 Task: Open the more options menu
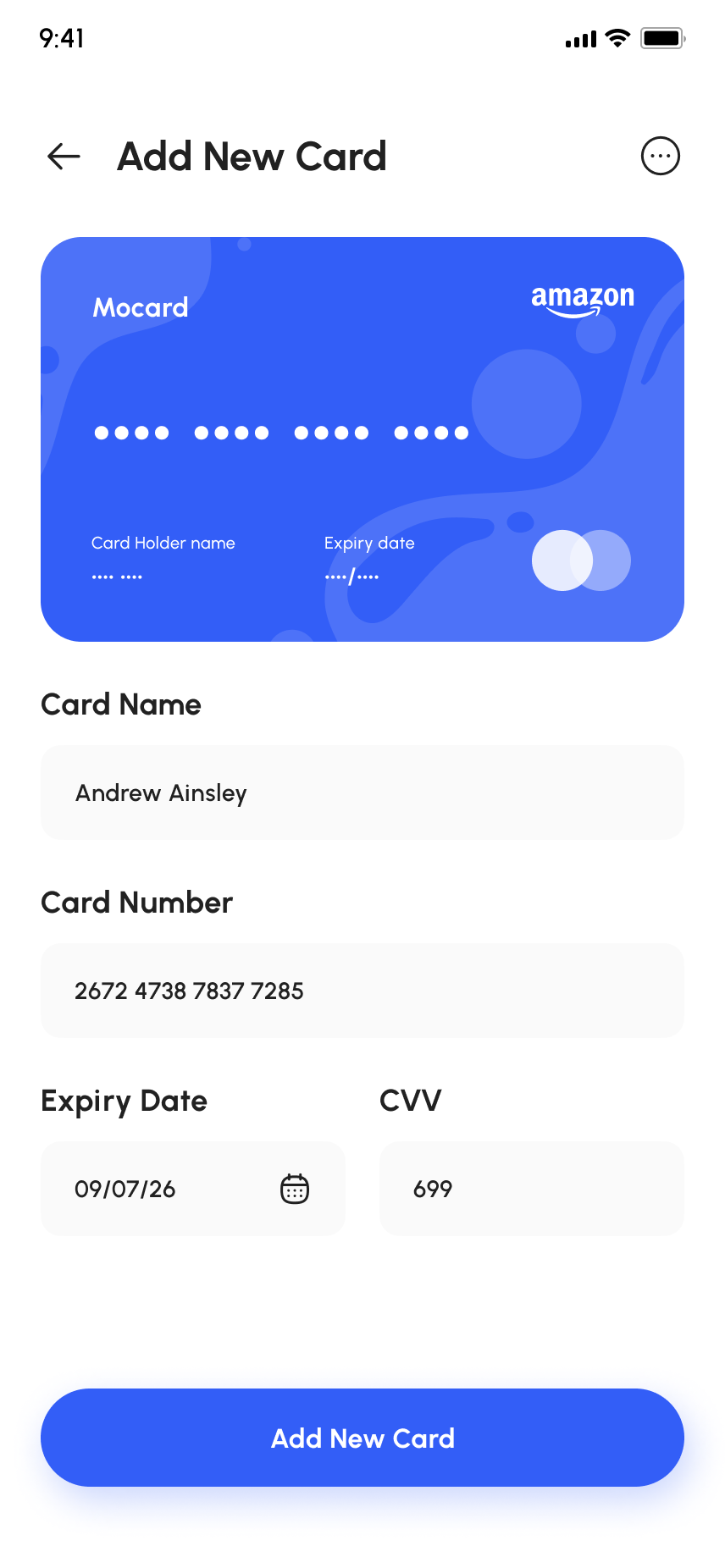point(660,156)
